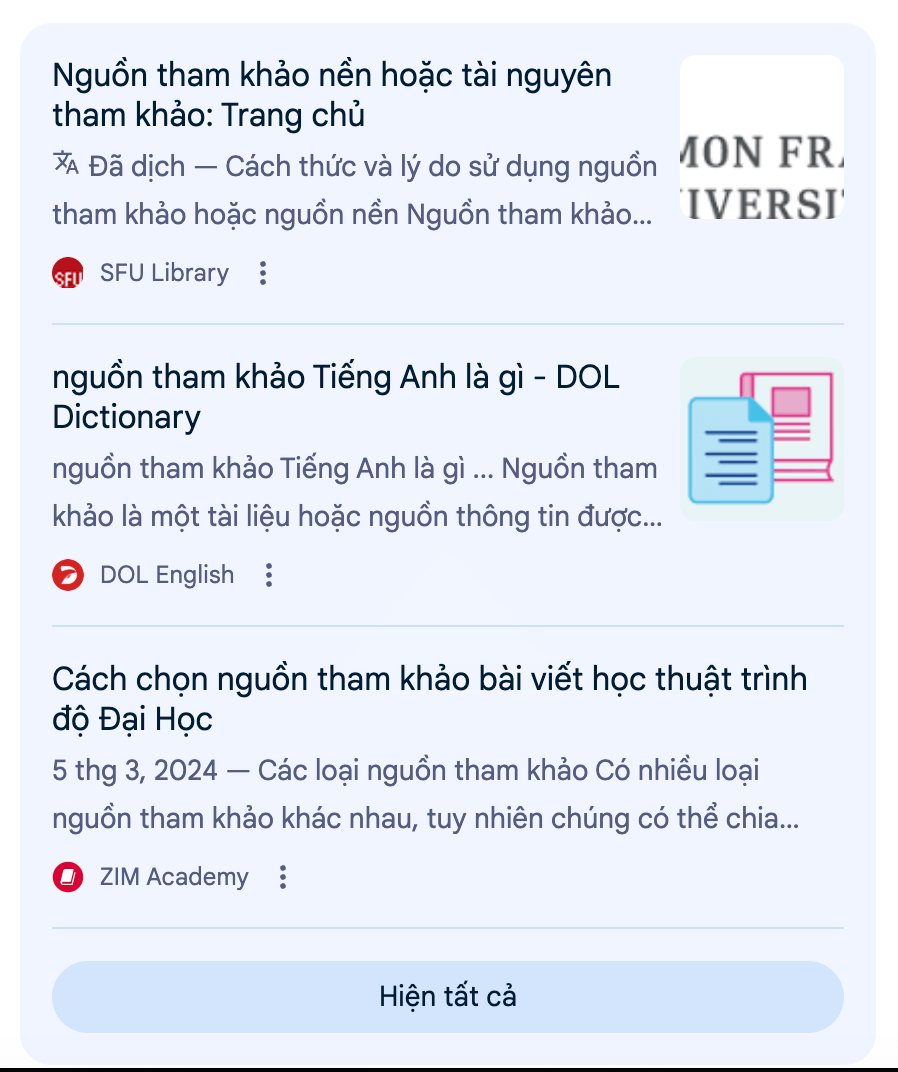Open the ZIM Academy article about academic sources
898x1072 pixels.
(x=430, y=699)
